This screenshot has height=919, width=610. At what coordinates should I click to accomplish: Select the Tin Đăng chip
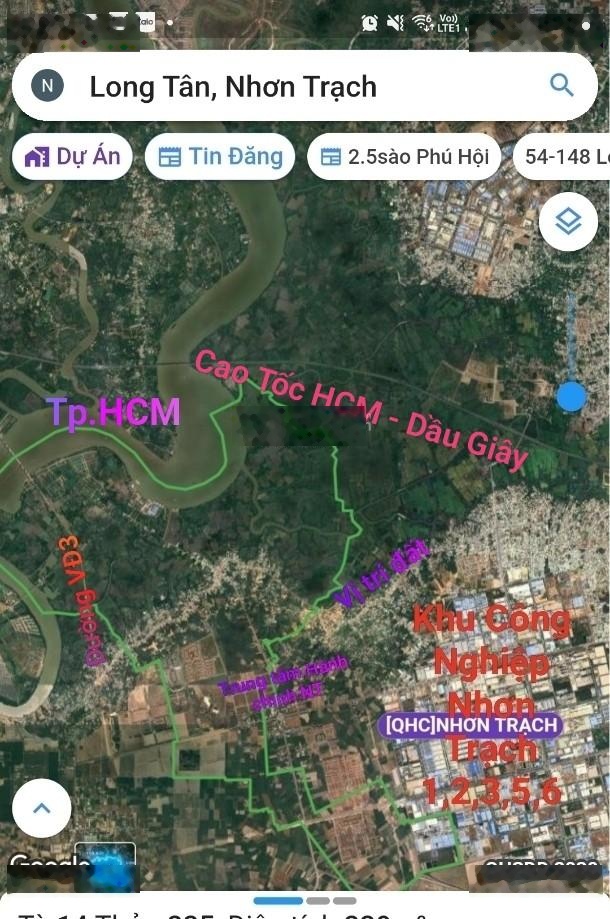[x=220, y=157]
